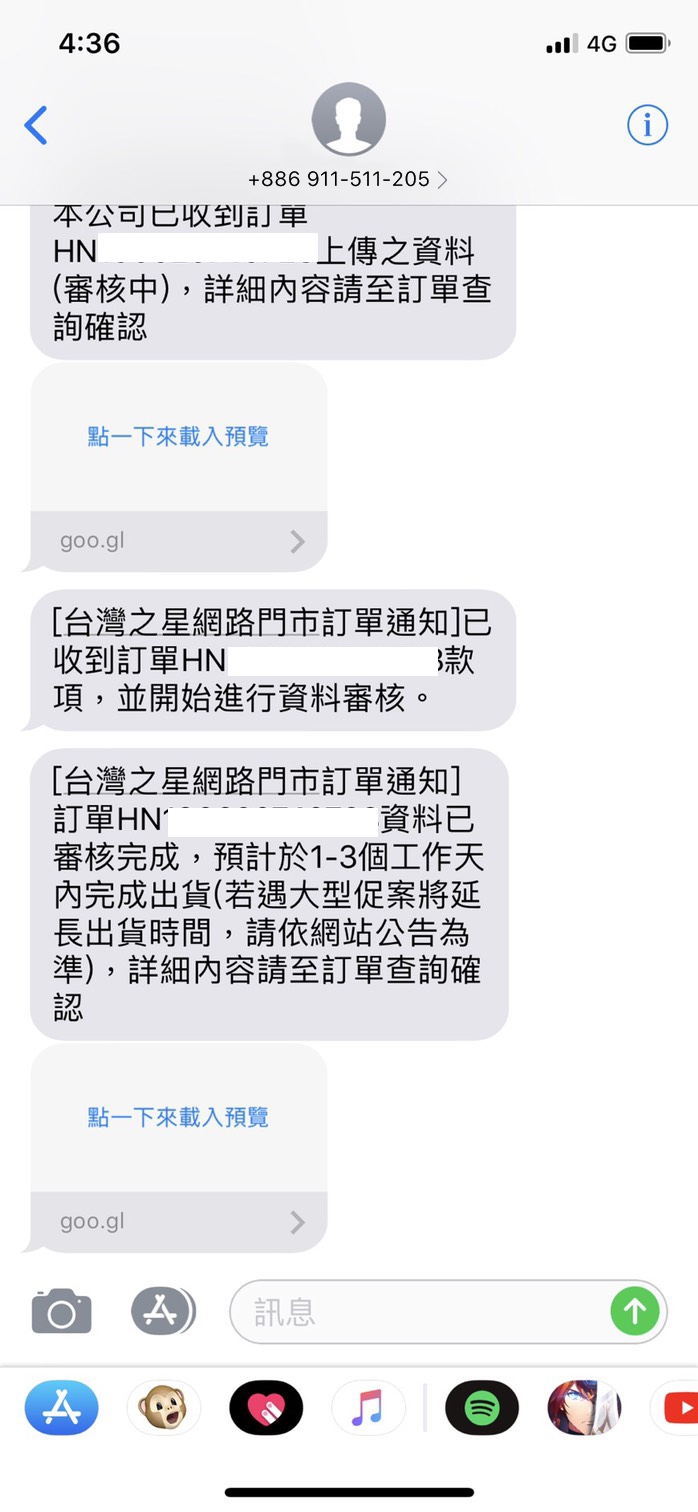Send the message with the green arrow
The image size is (698, 1512).
point(635,1311)
